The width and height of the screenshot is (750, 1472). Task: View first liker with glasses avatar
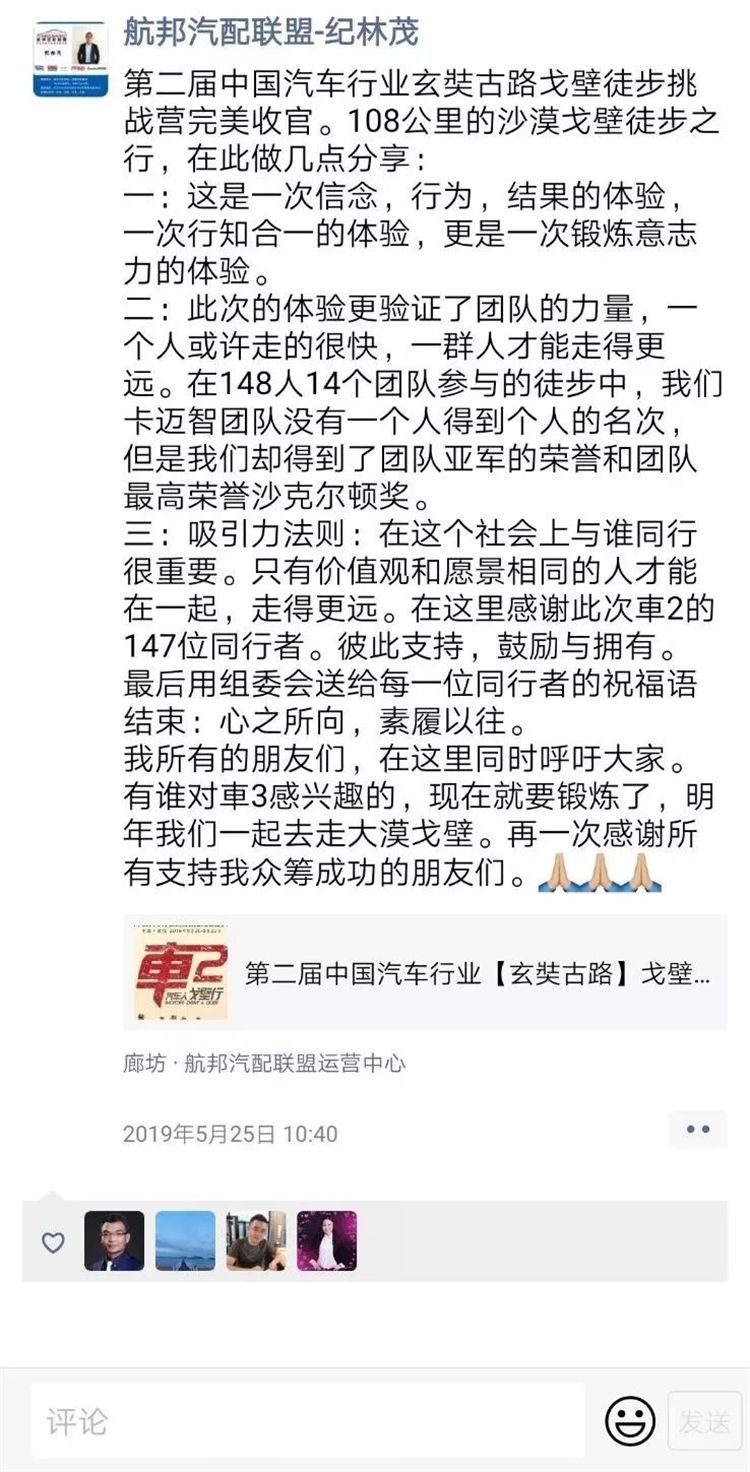(x=114, y=1241)
